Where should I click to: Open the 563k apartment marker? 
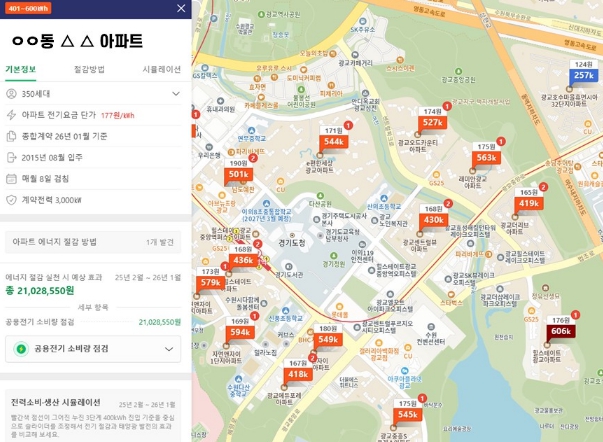click(x=486, y=158)
